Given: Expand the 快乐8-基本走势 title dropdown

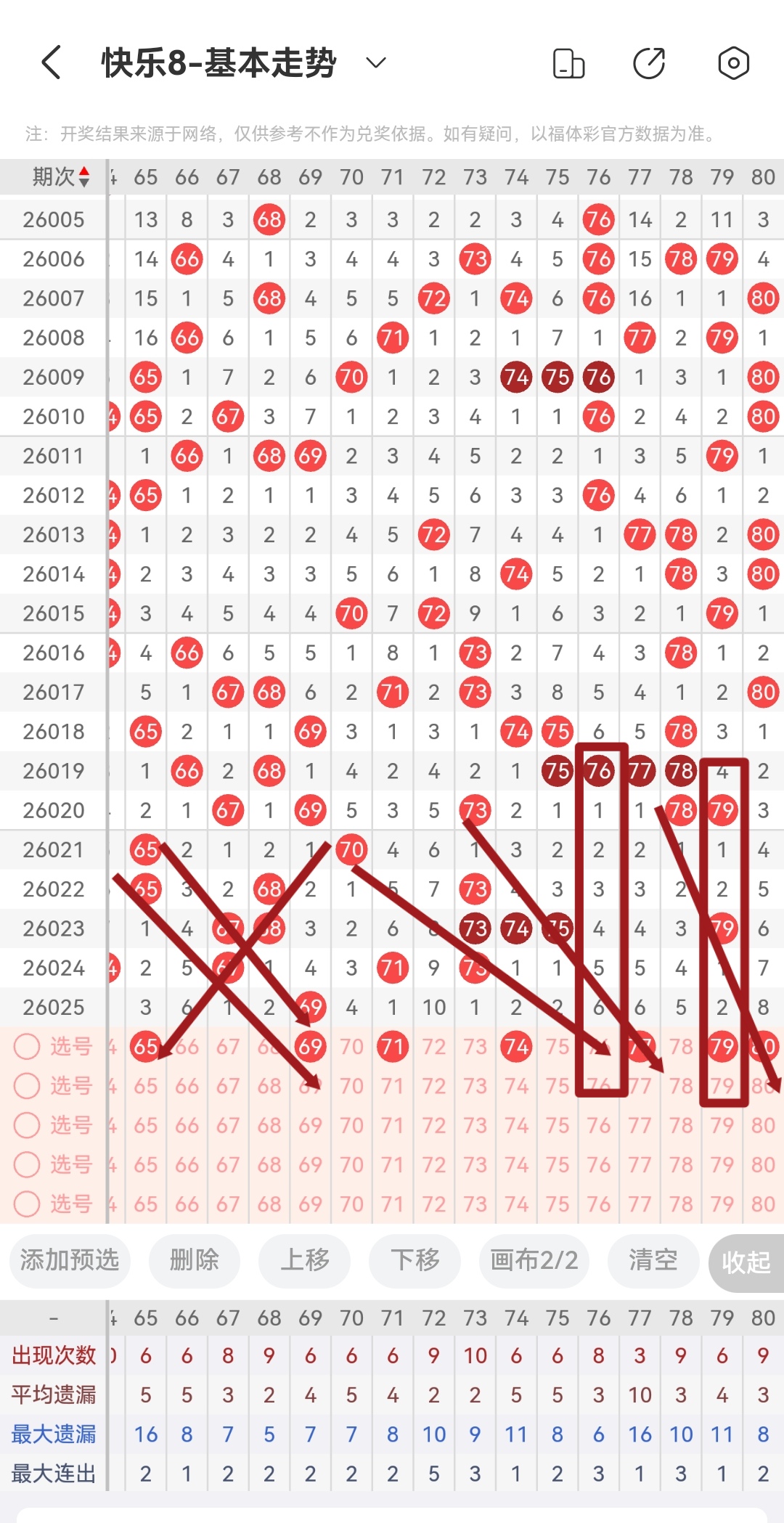Looking at the screenshot, I should tap(376, 62).
